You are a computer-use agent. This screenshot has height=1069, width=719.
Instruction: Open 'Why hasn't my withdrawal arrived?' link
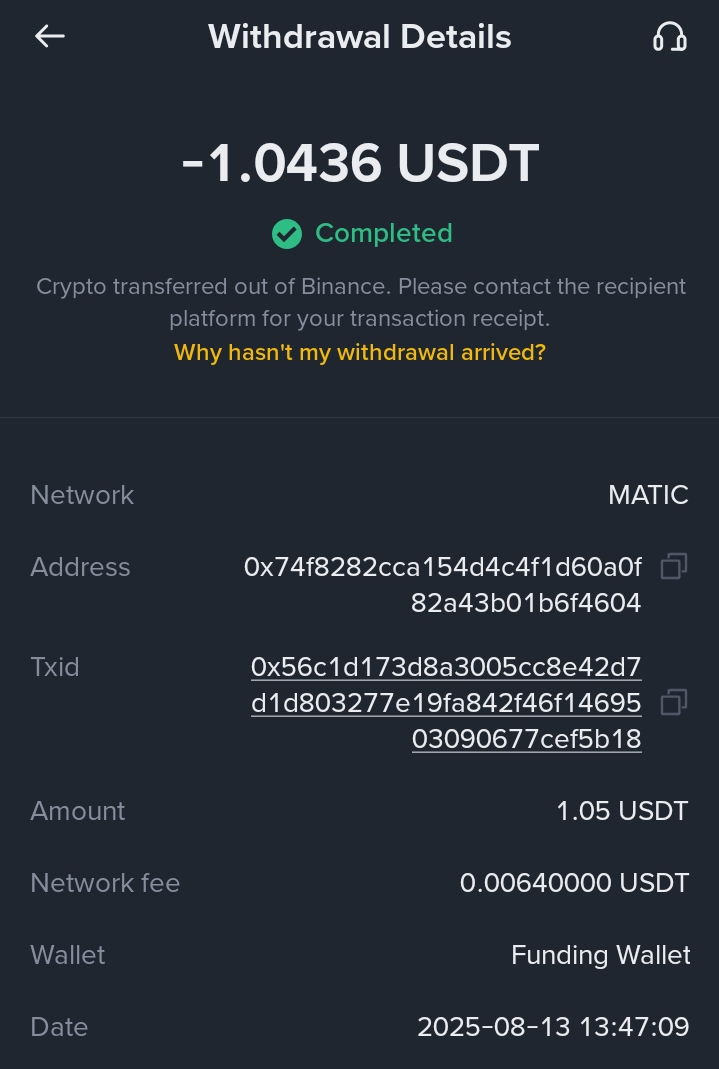coord(360,353)
